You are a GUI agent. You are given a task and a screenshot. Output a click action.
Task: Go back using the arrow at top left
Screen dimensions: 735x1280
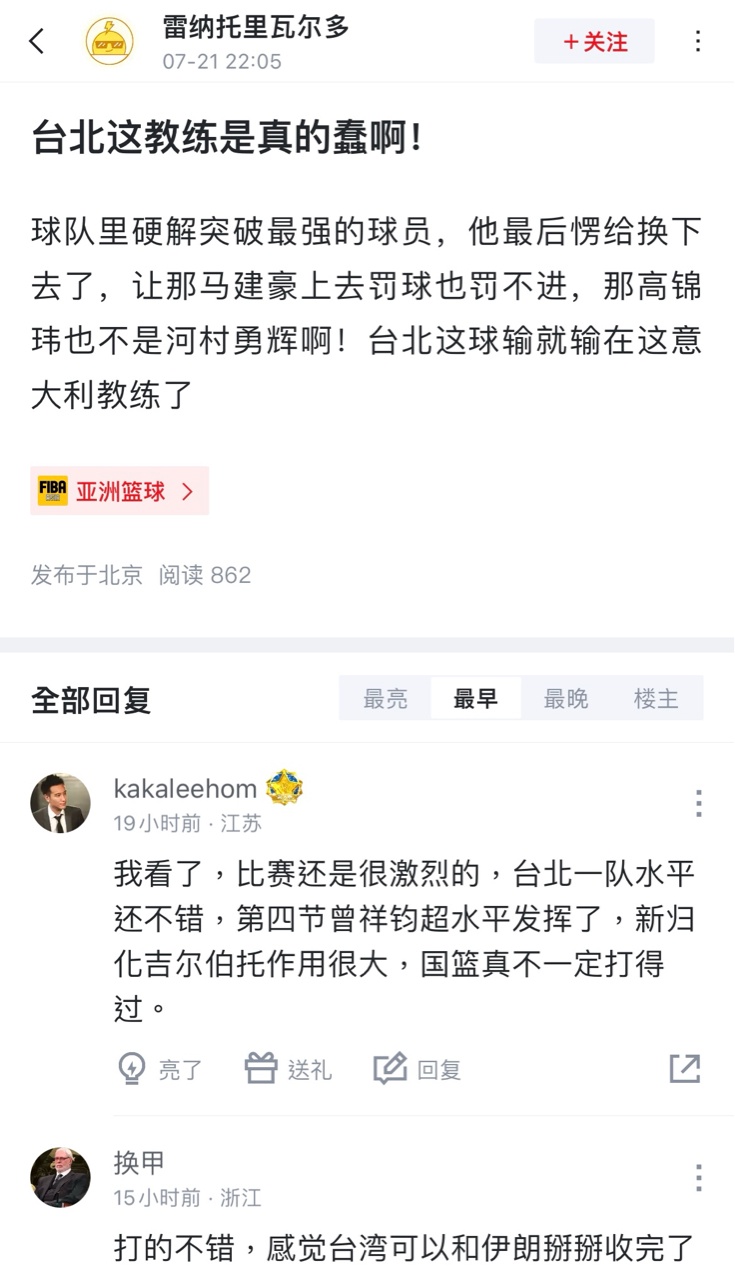pos(37,41)
